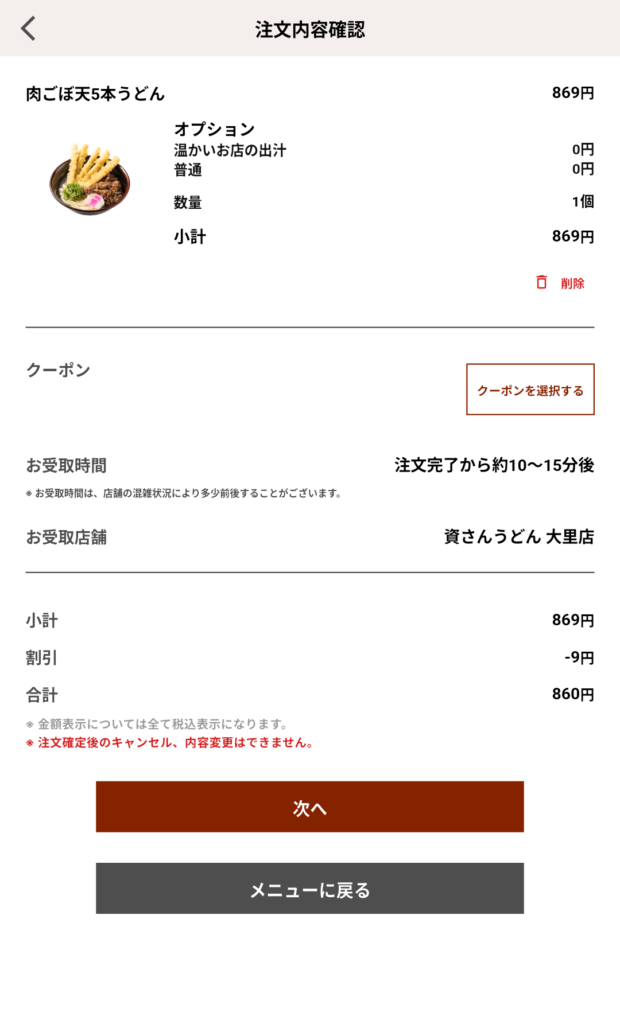Return to menu via メニューに戻る
The height and width of the screenshot is (1024, 620).
coord(310,889)
